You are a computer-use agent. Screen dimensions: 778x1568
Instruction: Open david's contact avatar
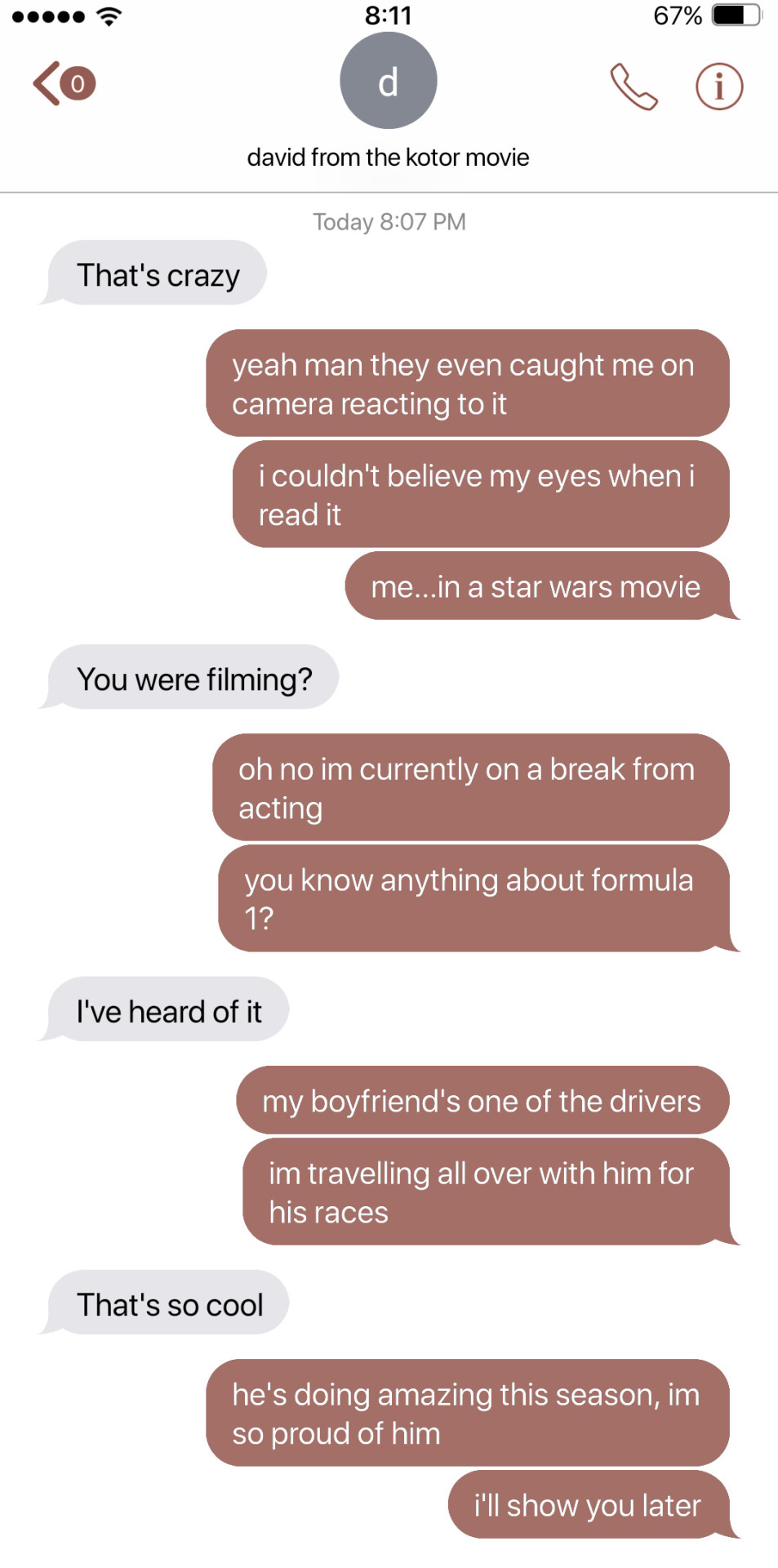pyautogui.click(x=388, y=82)
